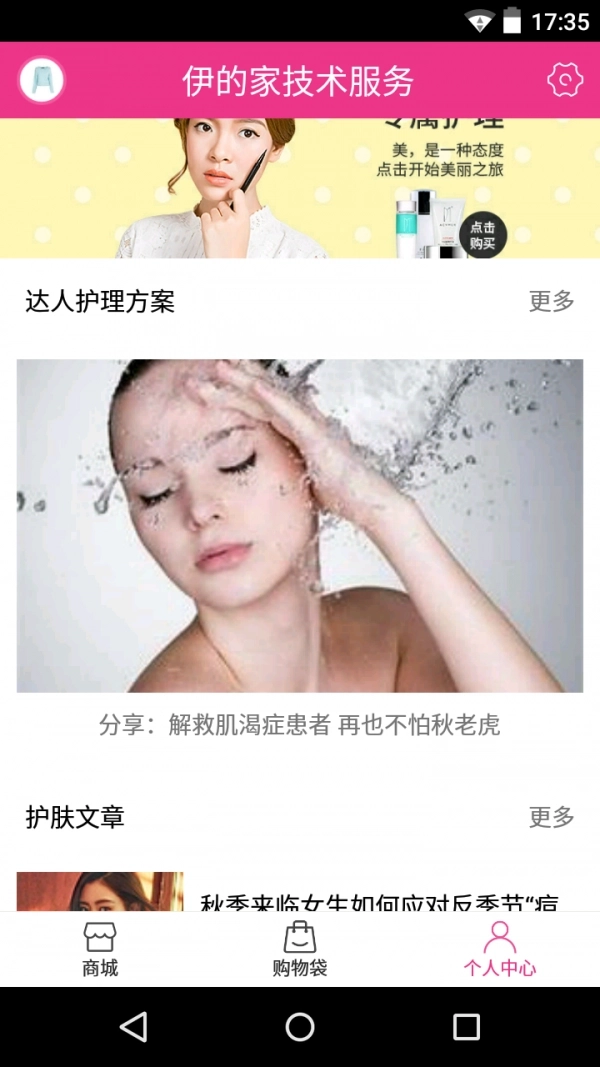Open the settings gear icon
This screenshot has width=600, height=1067.
click(x=565, y=80)
